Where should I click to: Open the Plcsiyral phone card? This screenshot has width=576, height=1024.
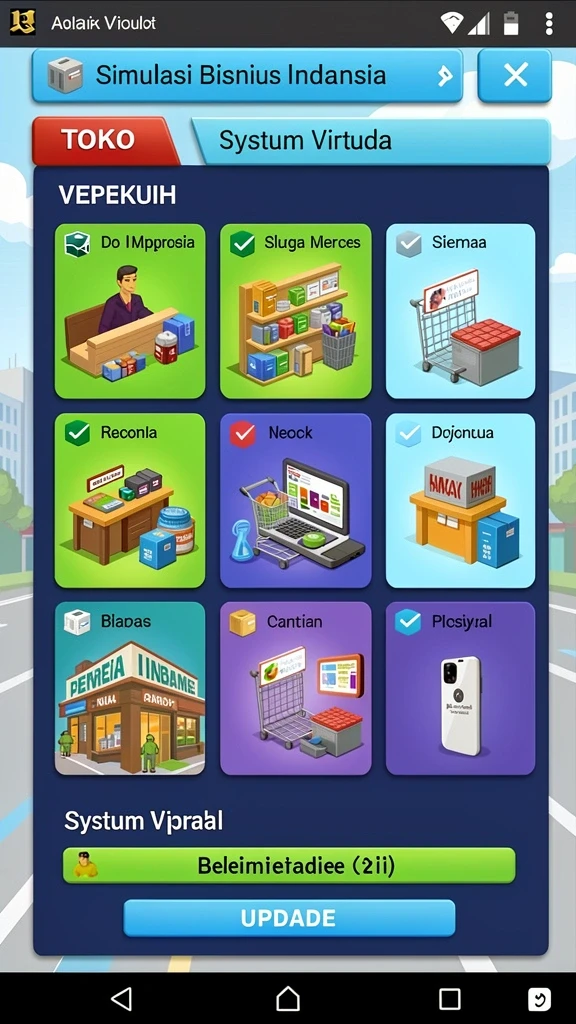(460, 688)
